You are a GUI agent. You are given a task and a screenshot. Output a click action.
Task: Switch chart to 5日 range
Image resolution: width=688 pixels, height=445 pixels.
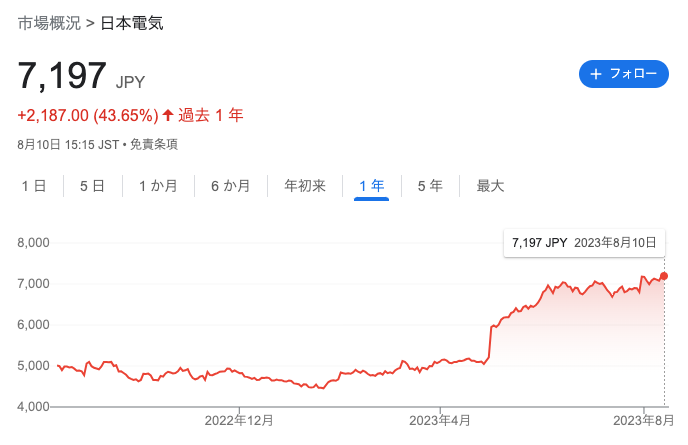point(92,185)
